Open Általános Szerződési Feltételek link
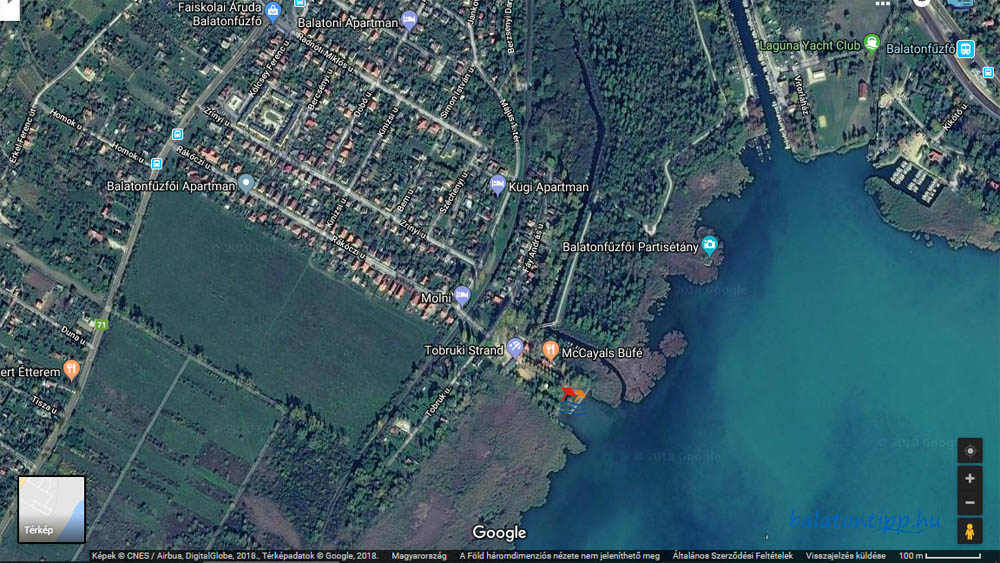1000x563 pixels. [732, 556]
